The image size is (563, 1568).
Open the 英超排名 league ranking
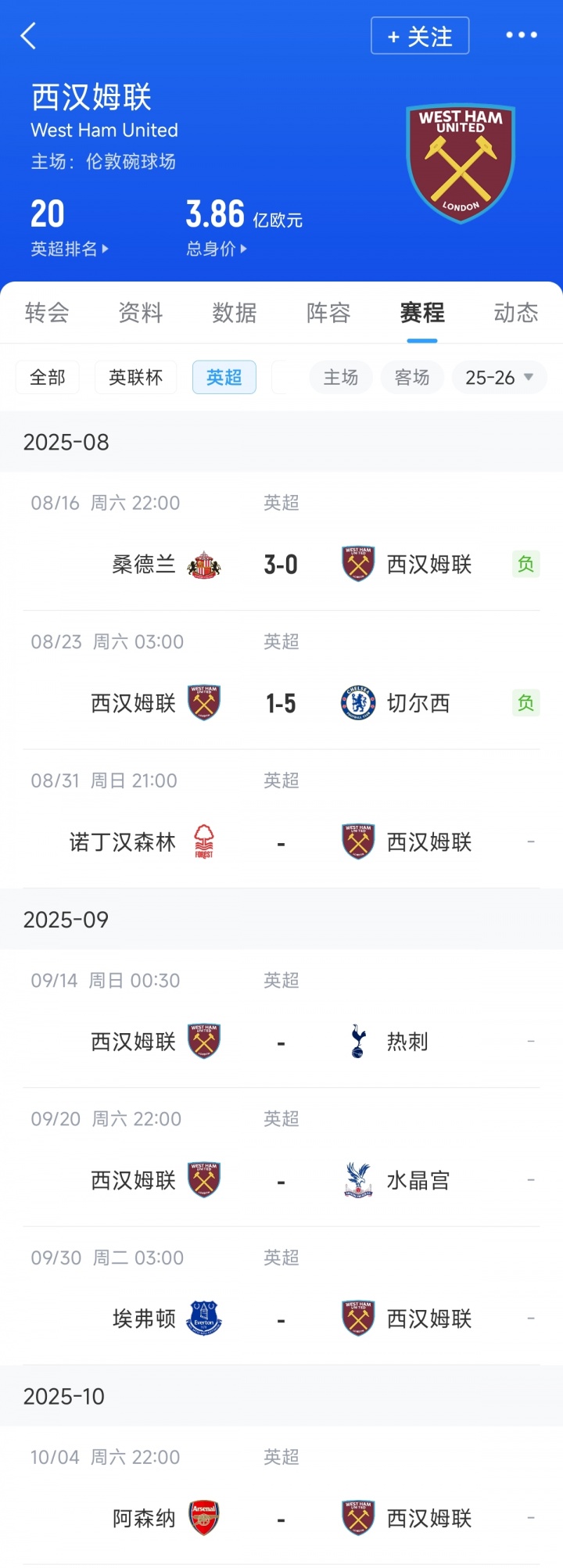69,249
